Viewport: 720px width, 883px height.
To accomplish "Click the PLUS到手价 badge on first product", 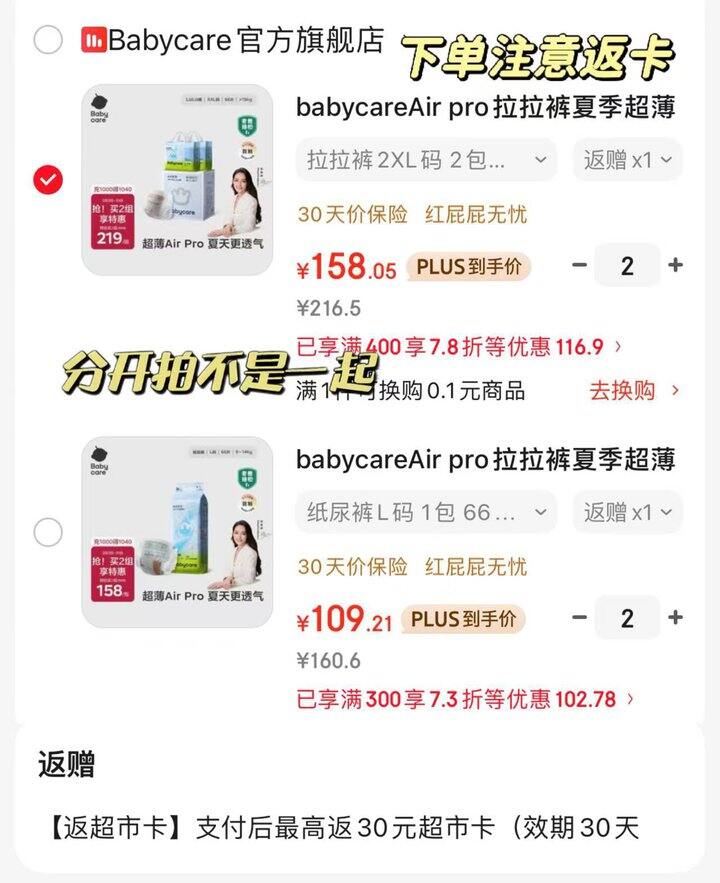I will tap(471, 267).
